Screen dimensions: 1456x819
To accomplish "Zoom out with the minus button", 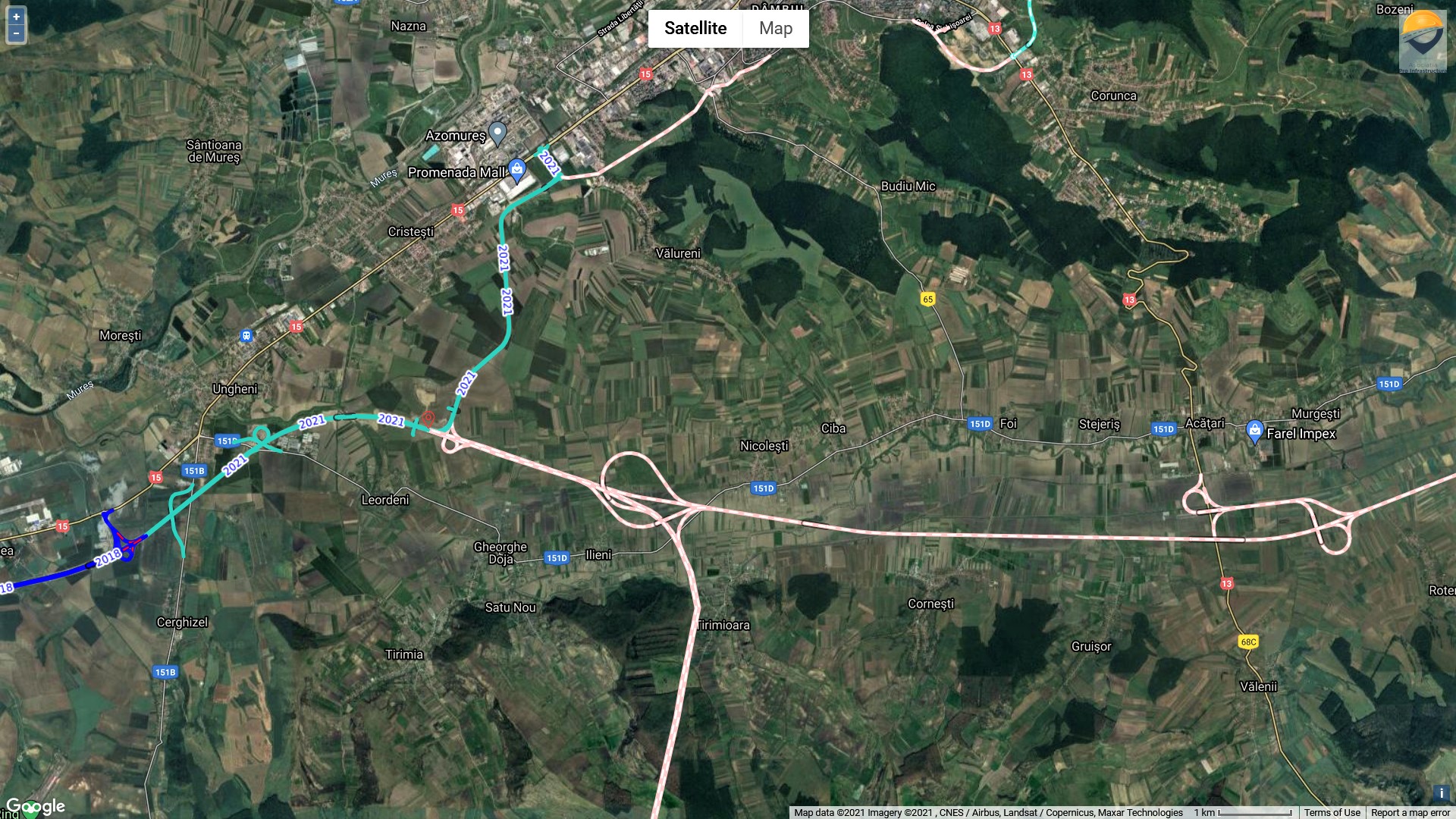I will pos(16,34).
